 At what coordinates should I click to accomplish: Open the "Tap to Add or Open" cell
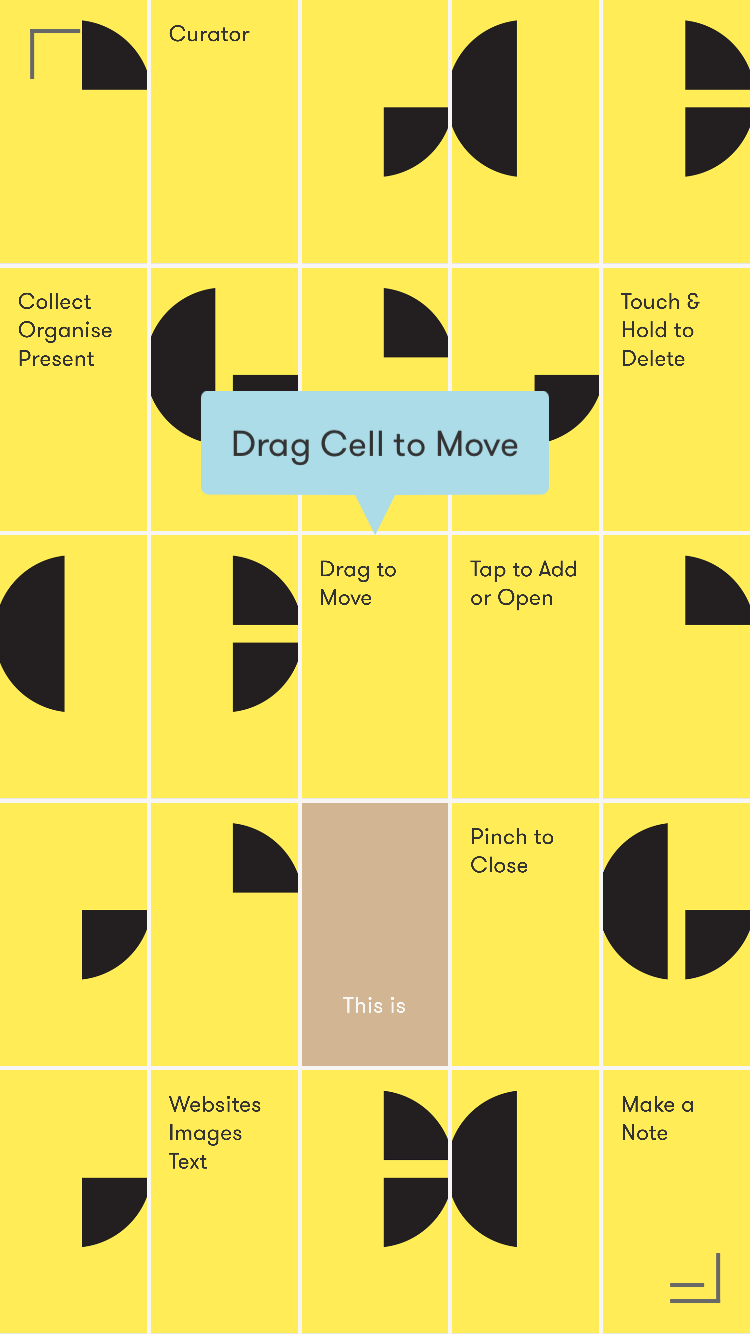tap(524, 666)
